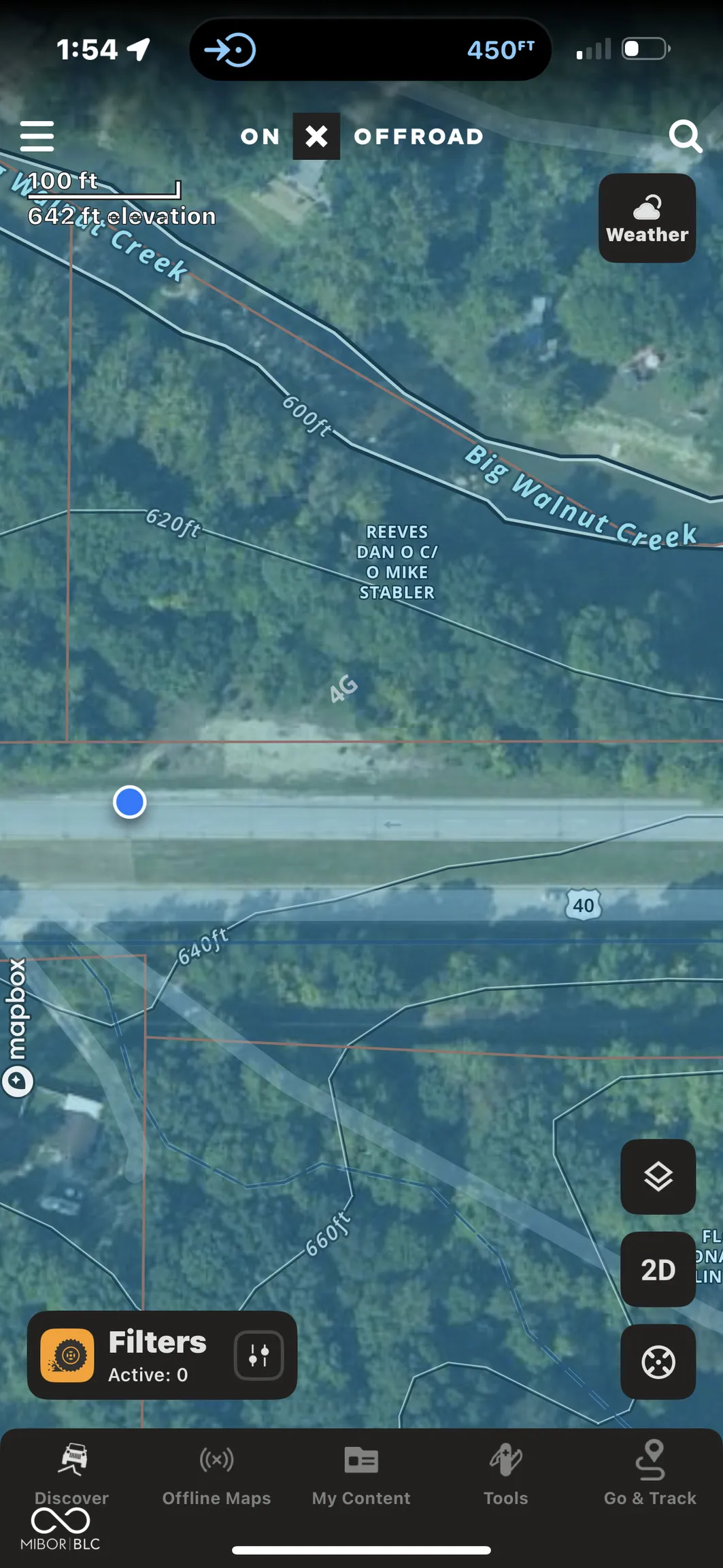Open the map search
723x1568 pixels.
[685, 136]
